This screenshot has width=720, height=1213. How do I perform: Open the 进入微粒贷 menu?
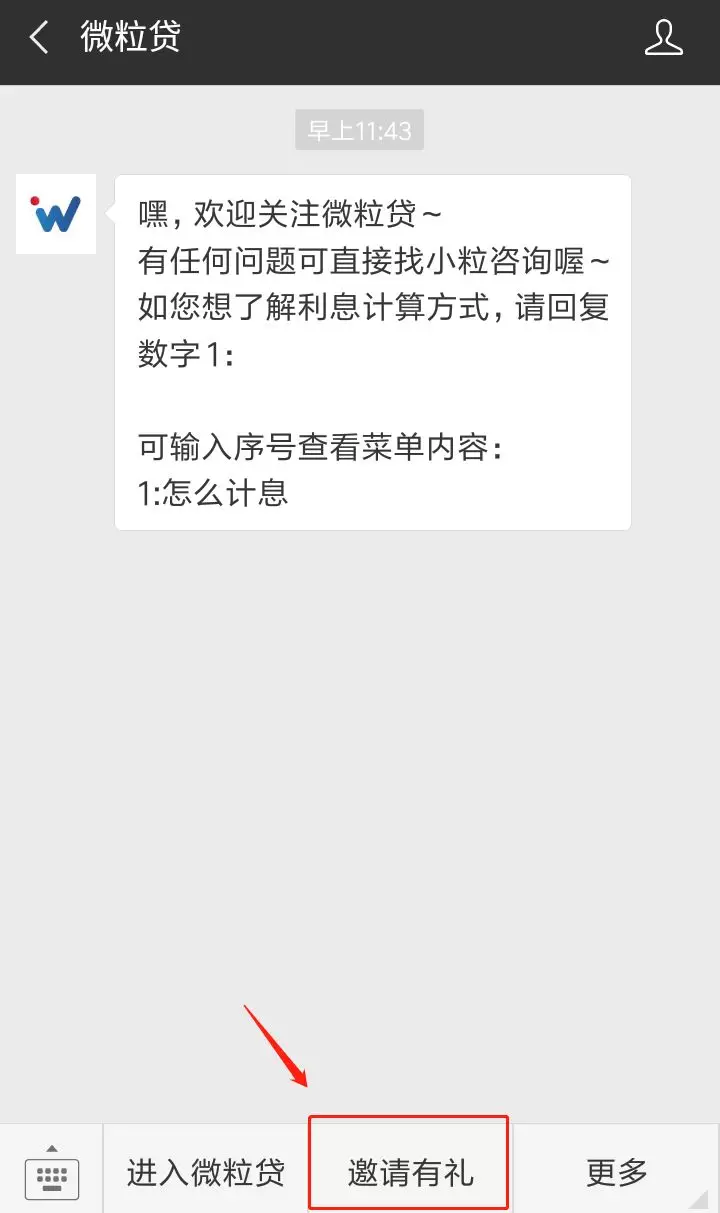(x=206, y=1172)
